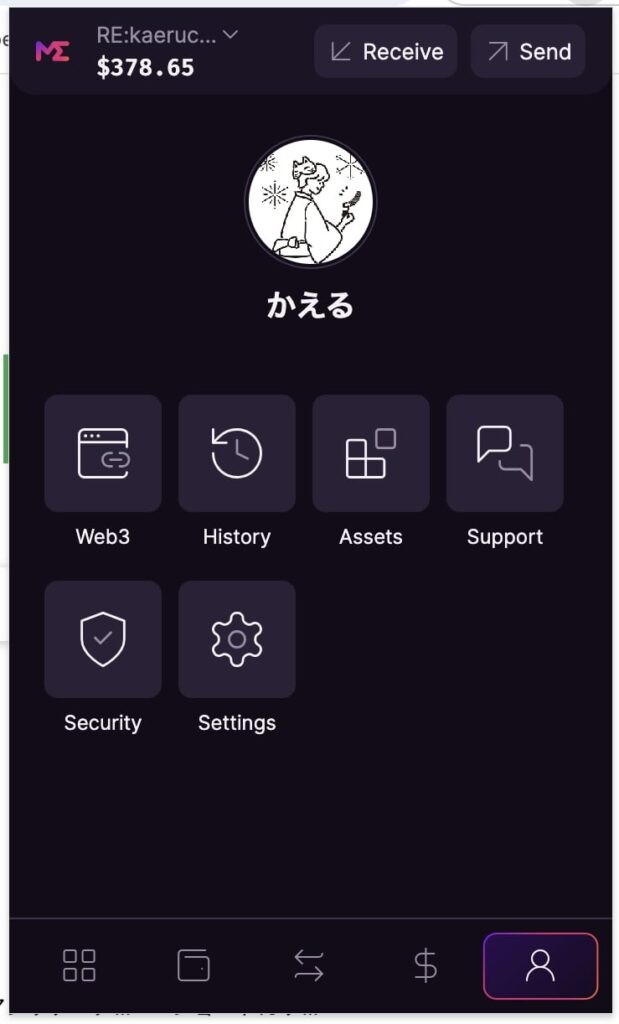This screenshot has width=619, height=1024.
Task: Tap the Send button
Action: [x=528, y=52]
